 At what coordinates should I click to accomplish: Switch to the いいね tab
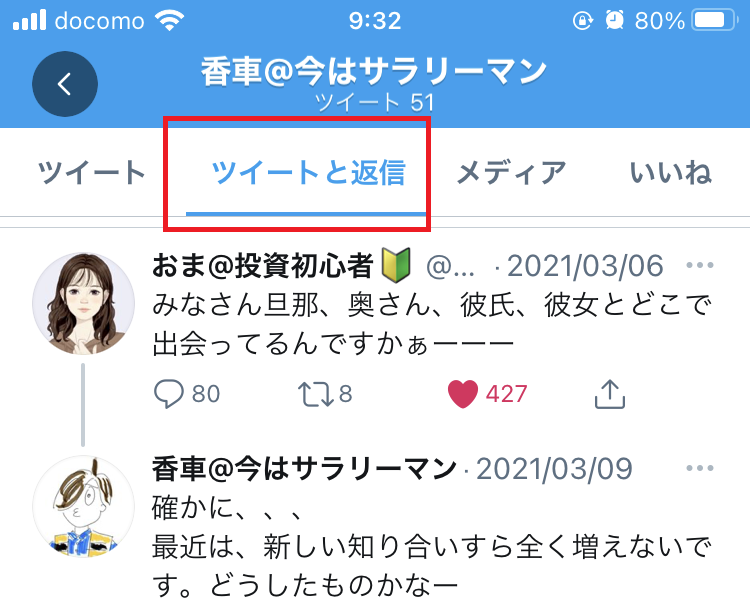(671, 173)
